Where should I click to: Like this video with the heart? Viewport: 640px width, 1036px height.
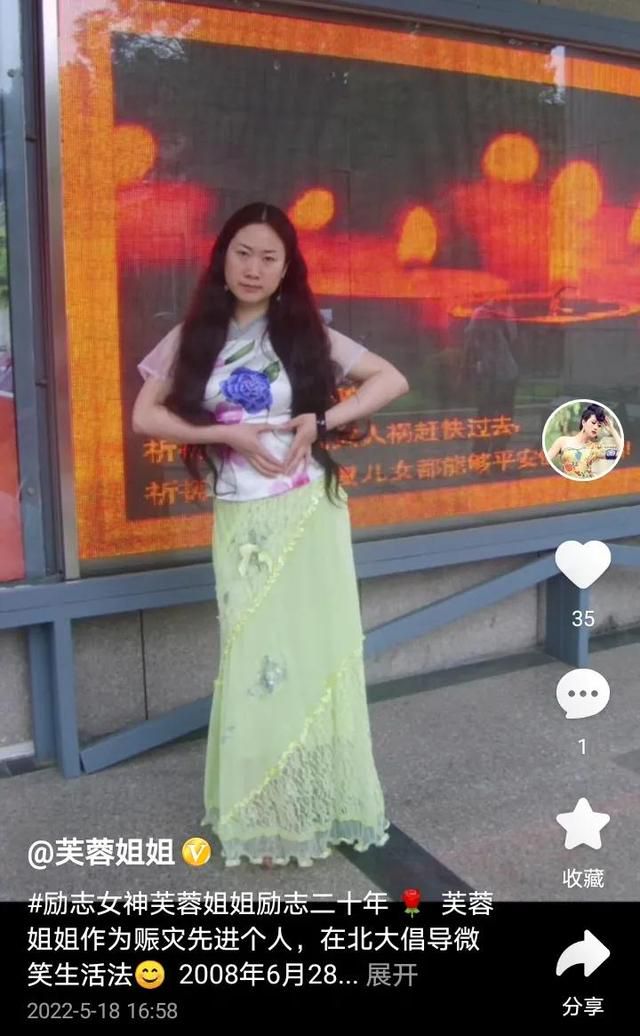point(583,564)
